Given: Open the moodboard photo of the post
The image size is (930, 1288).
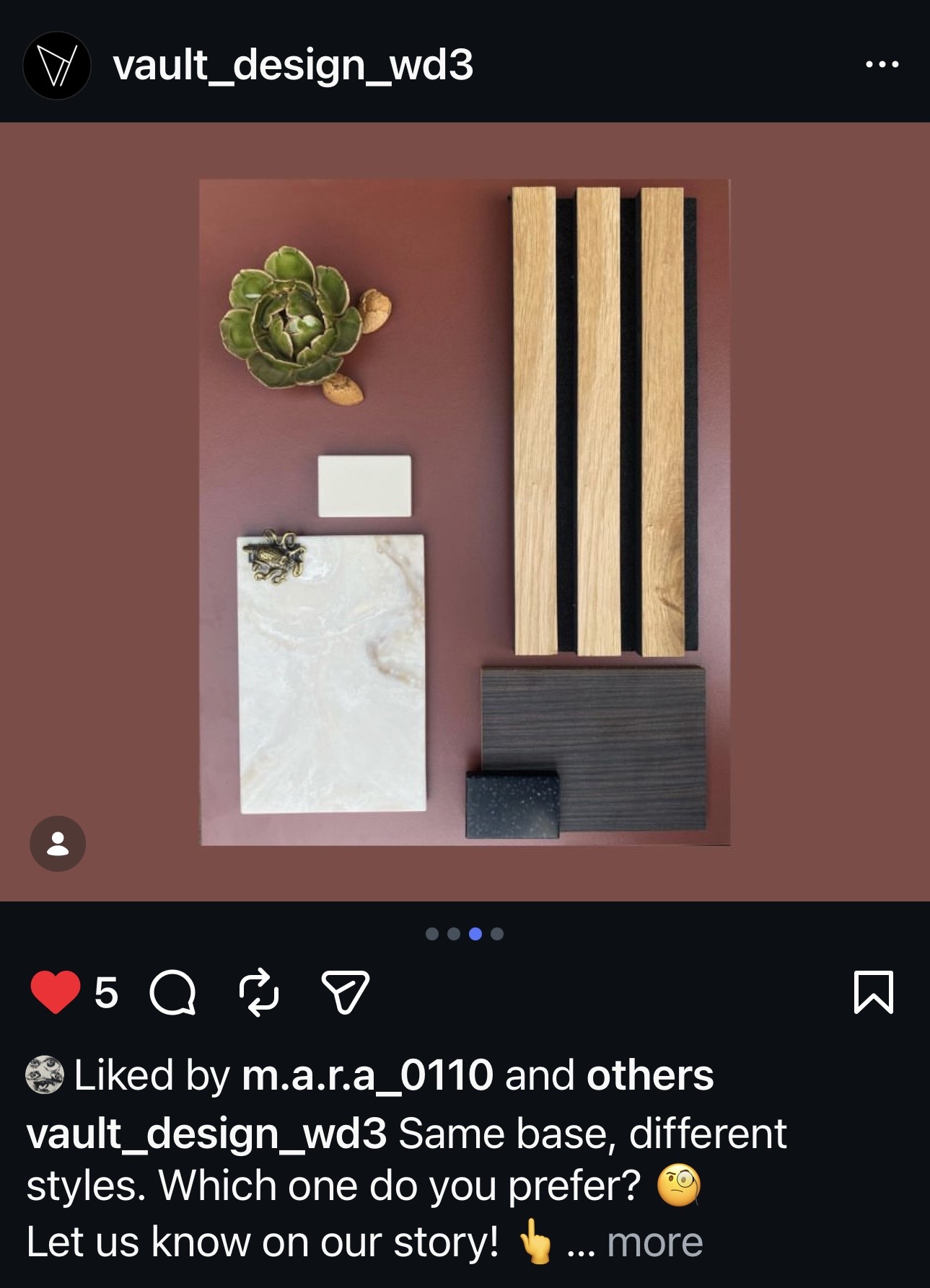Looking at the screenshot, I should pos(465,511).
